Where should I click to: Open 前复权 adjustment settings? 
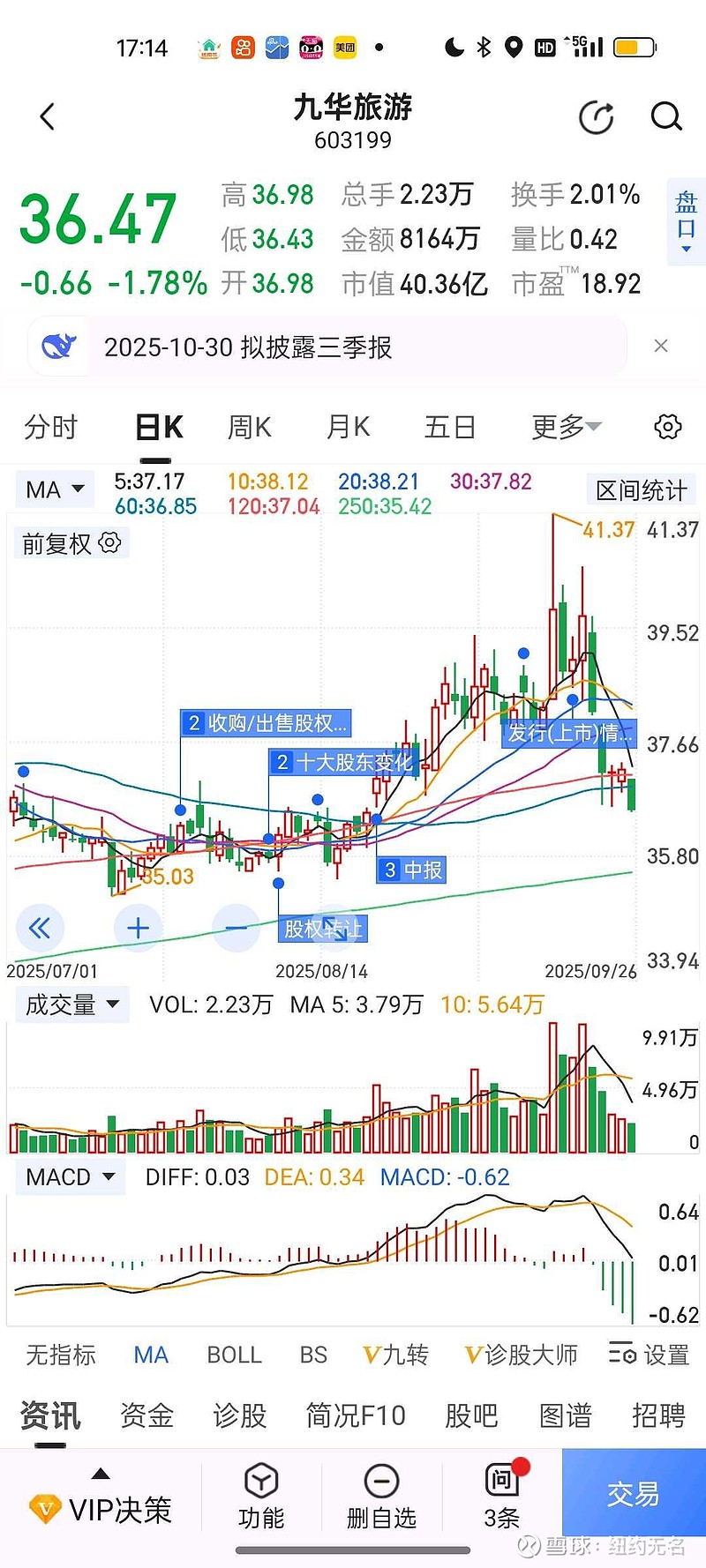(x=71, y=543)
